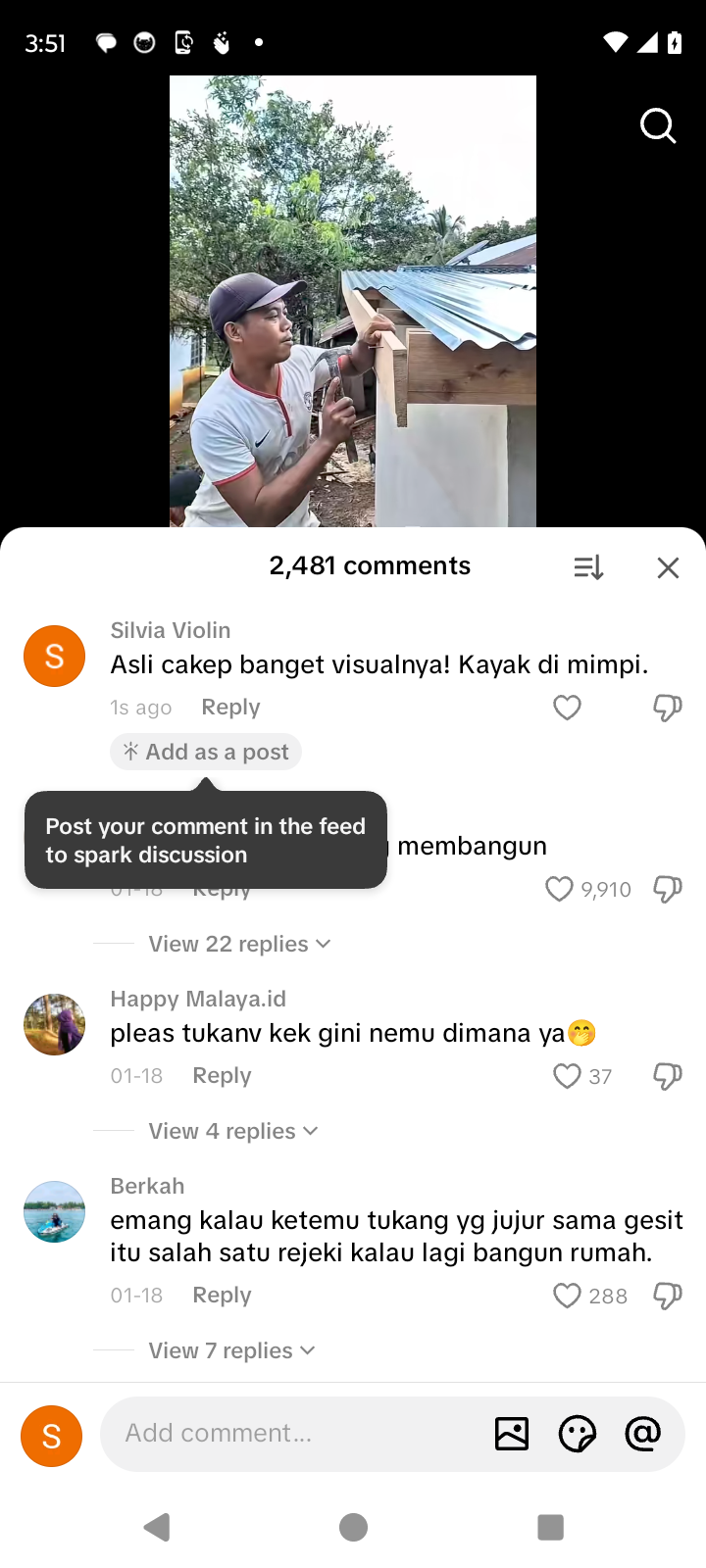Image resolution: width=706 pixels, height=1568 pixels.
Task: Open the search icon above the video
Action: point(658,126)
